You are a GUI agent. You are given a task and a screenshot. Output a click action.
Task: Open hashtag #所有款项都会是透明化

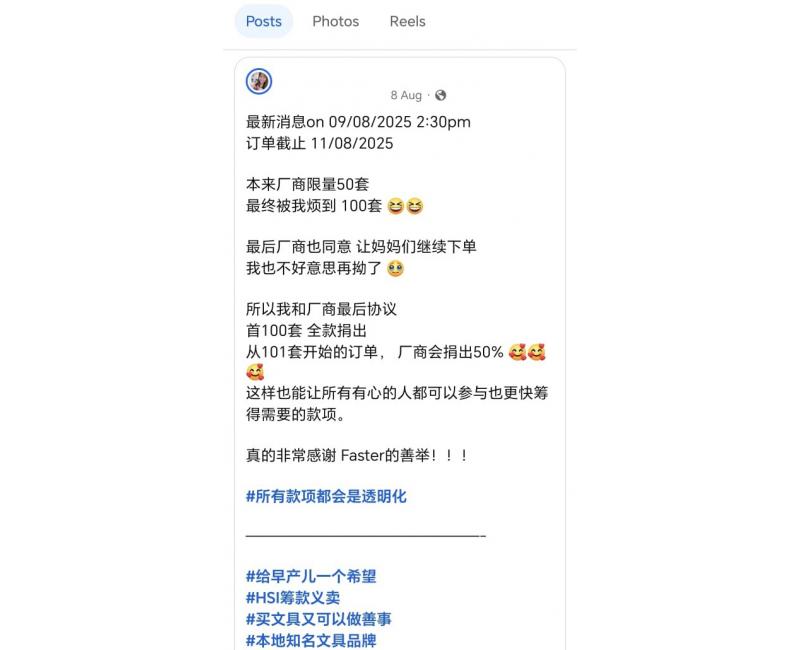click(x=326, y=496)
